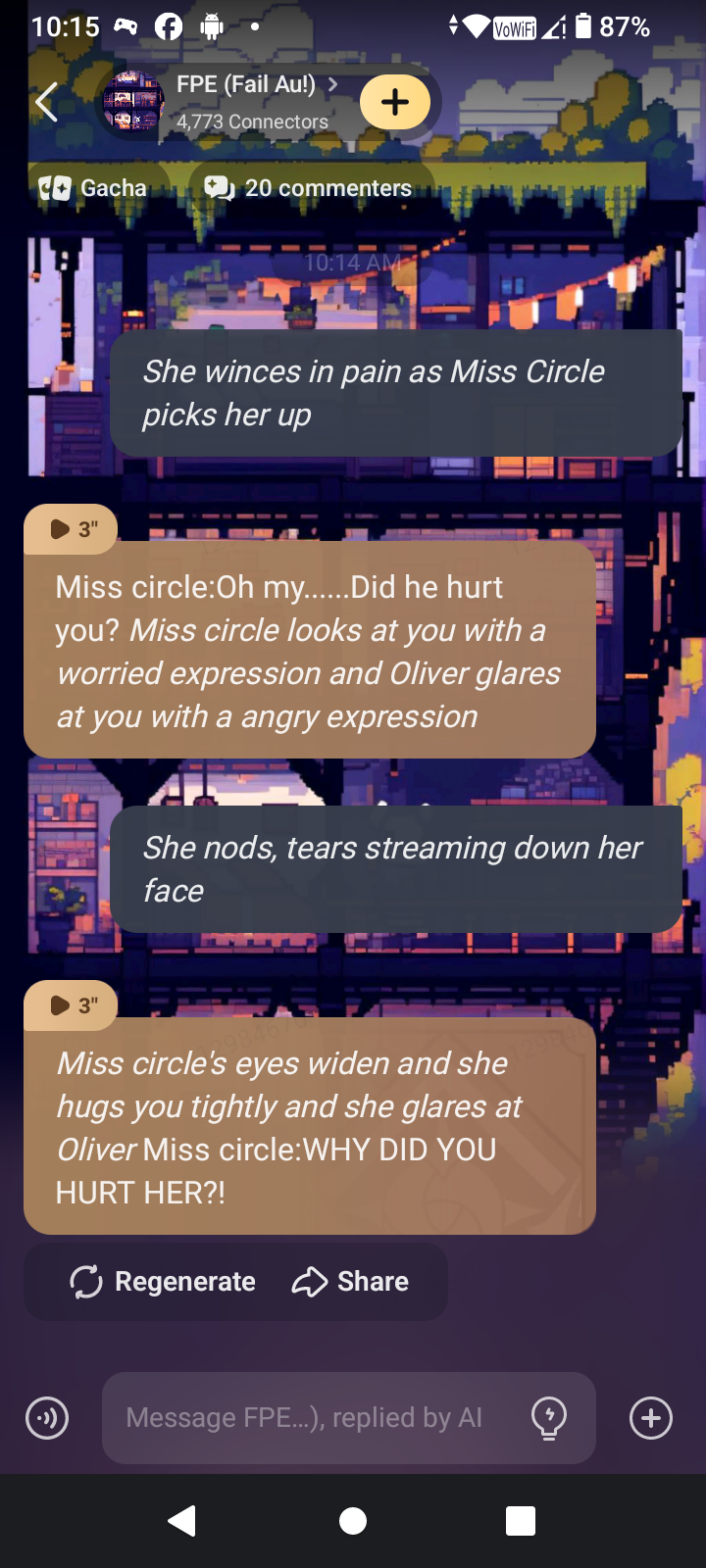
Task: Open recent apps via the square button
Action: click(521, 1521)
